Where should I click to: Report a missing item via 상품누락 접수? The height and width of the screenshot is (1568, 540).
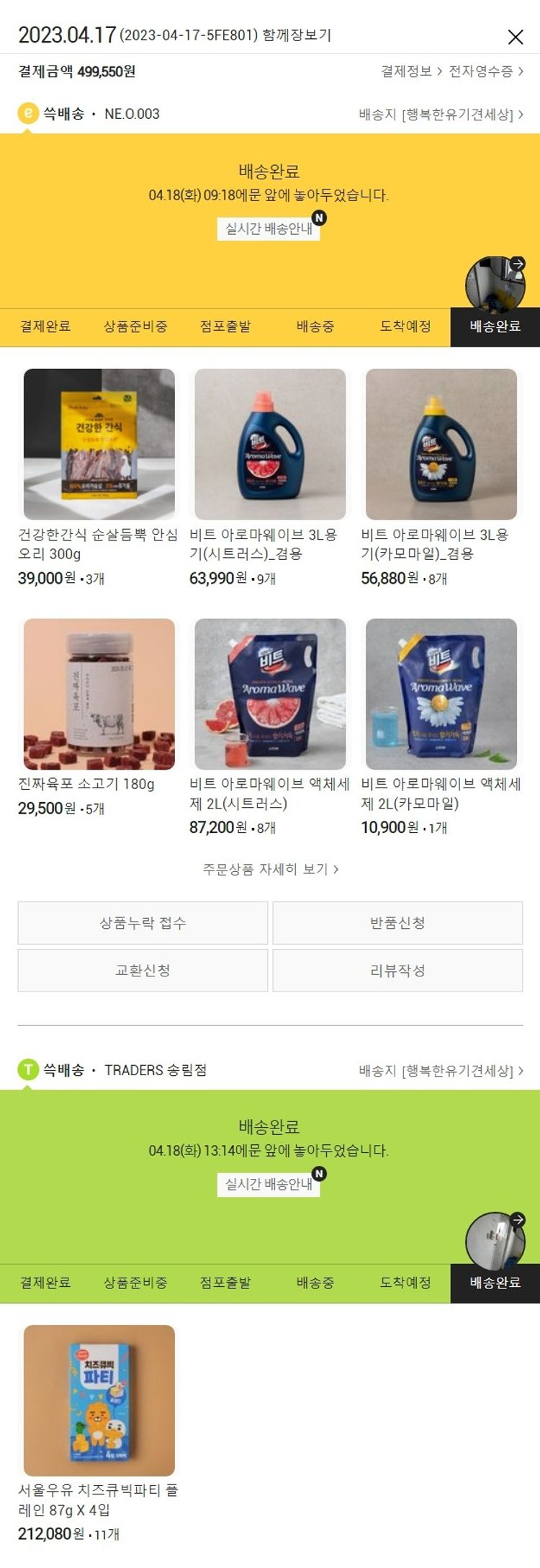(x=143, y=923)
